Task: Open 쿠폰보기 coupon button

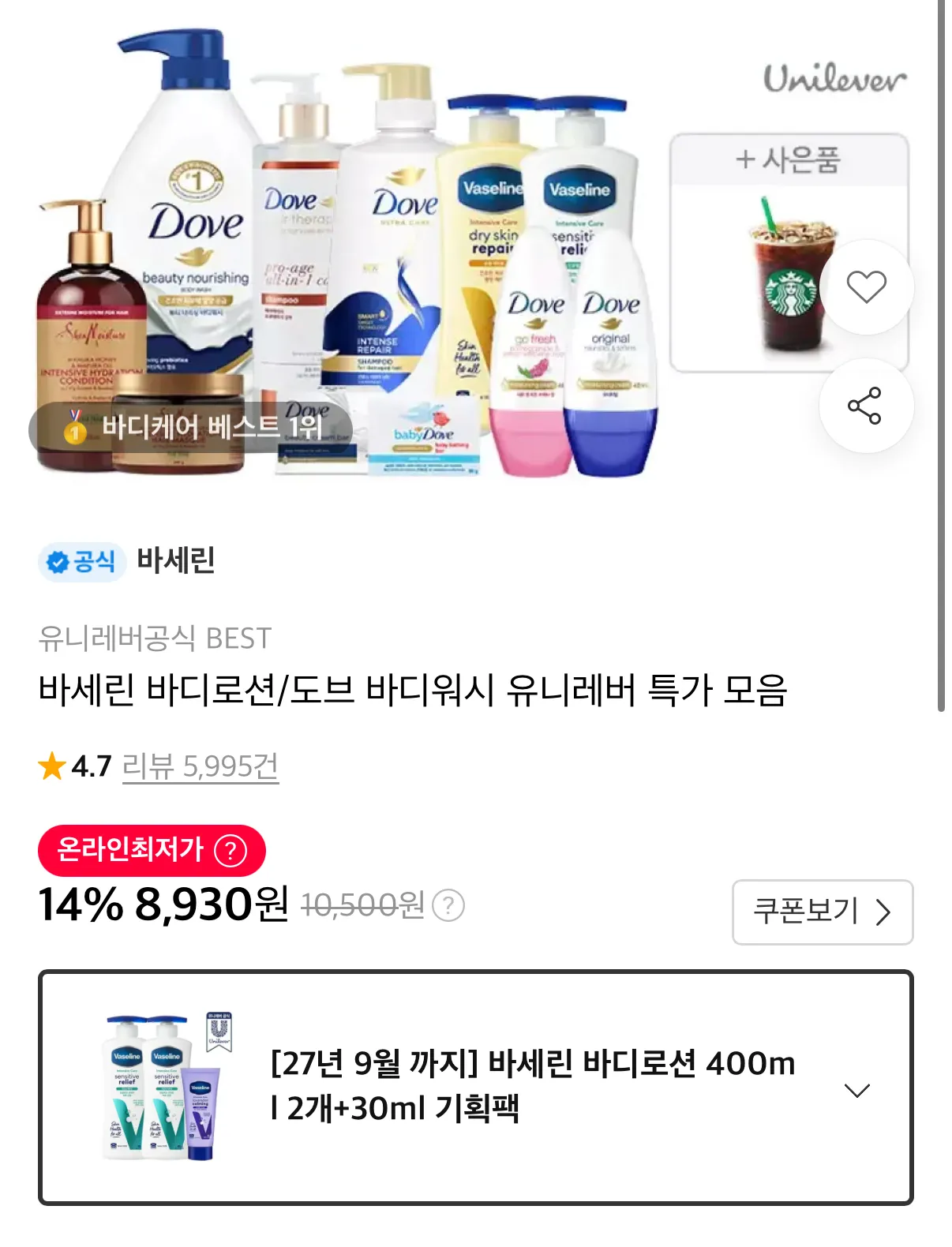Action: point(823,912)
